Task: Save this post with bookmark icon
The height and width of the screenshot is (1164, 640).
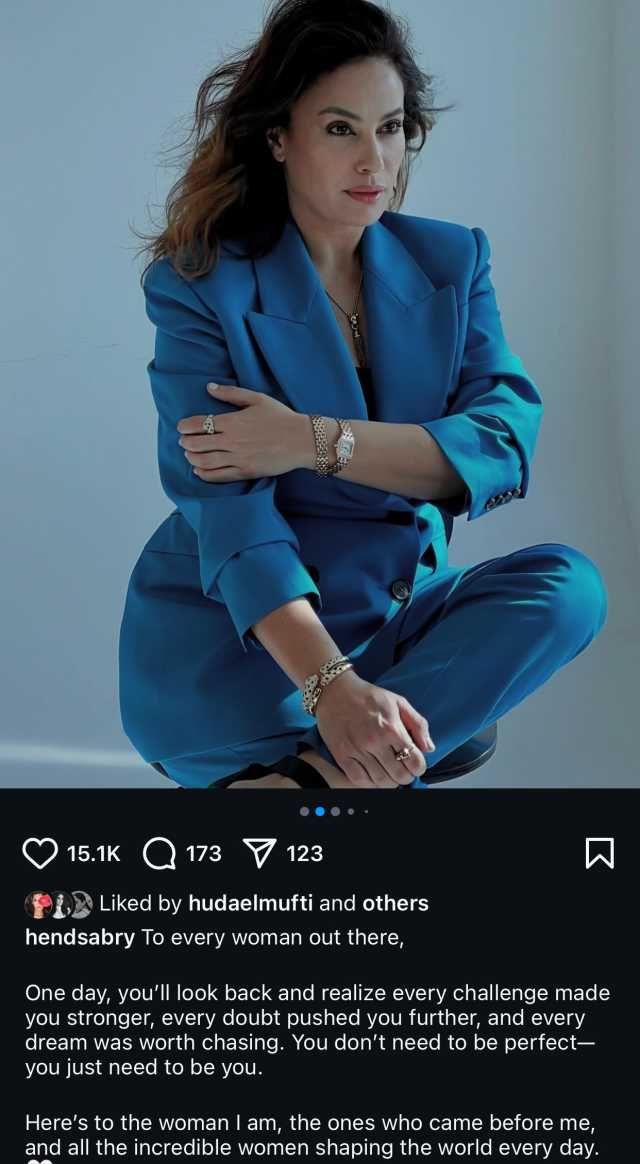Action: (x=598, y=853)
